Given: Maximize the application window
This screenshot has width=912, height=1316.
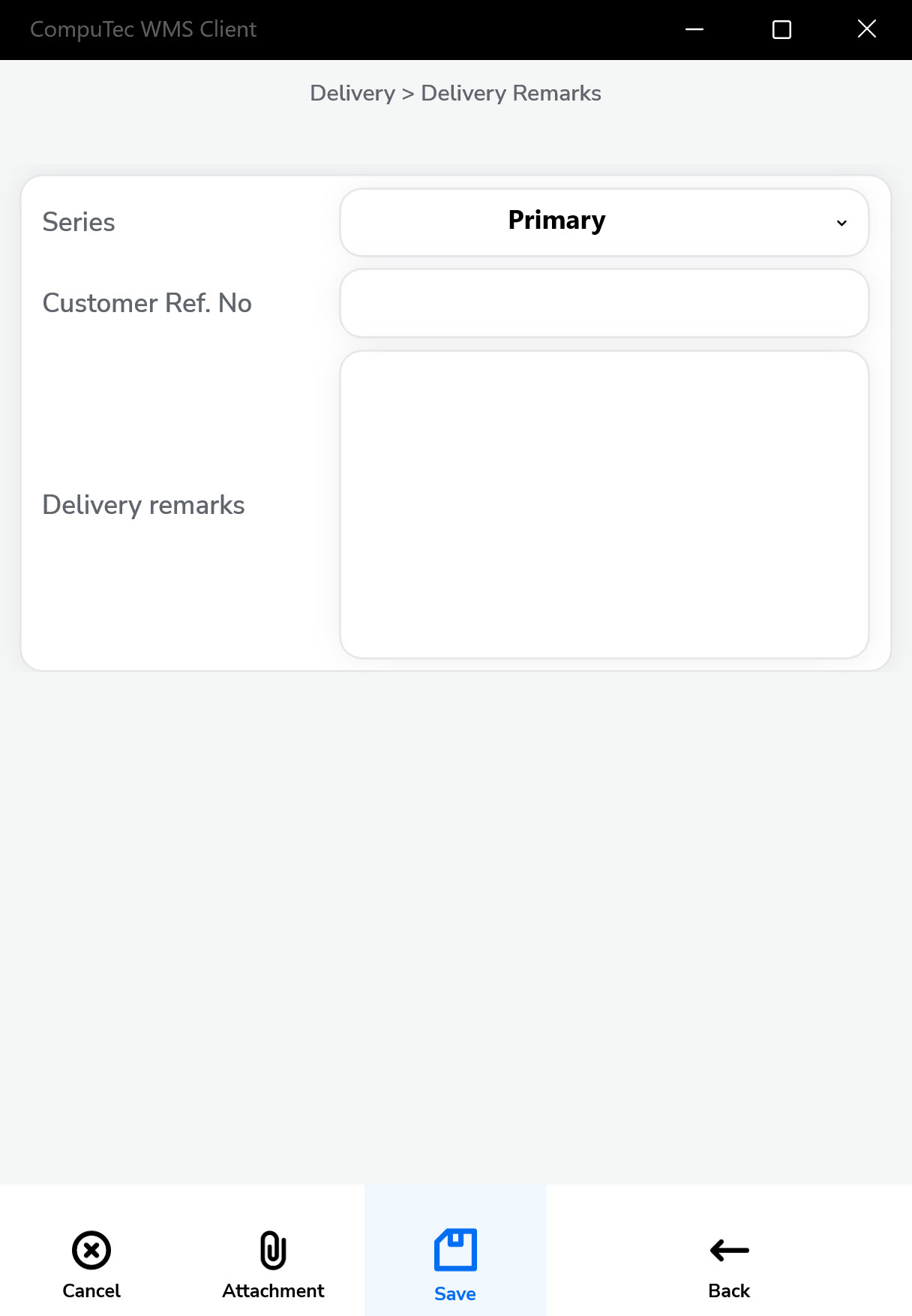Looking at the screenshot, I should (781, 29).
